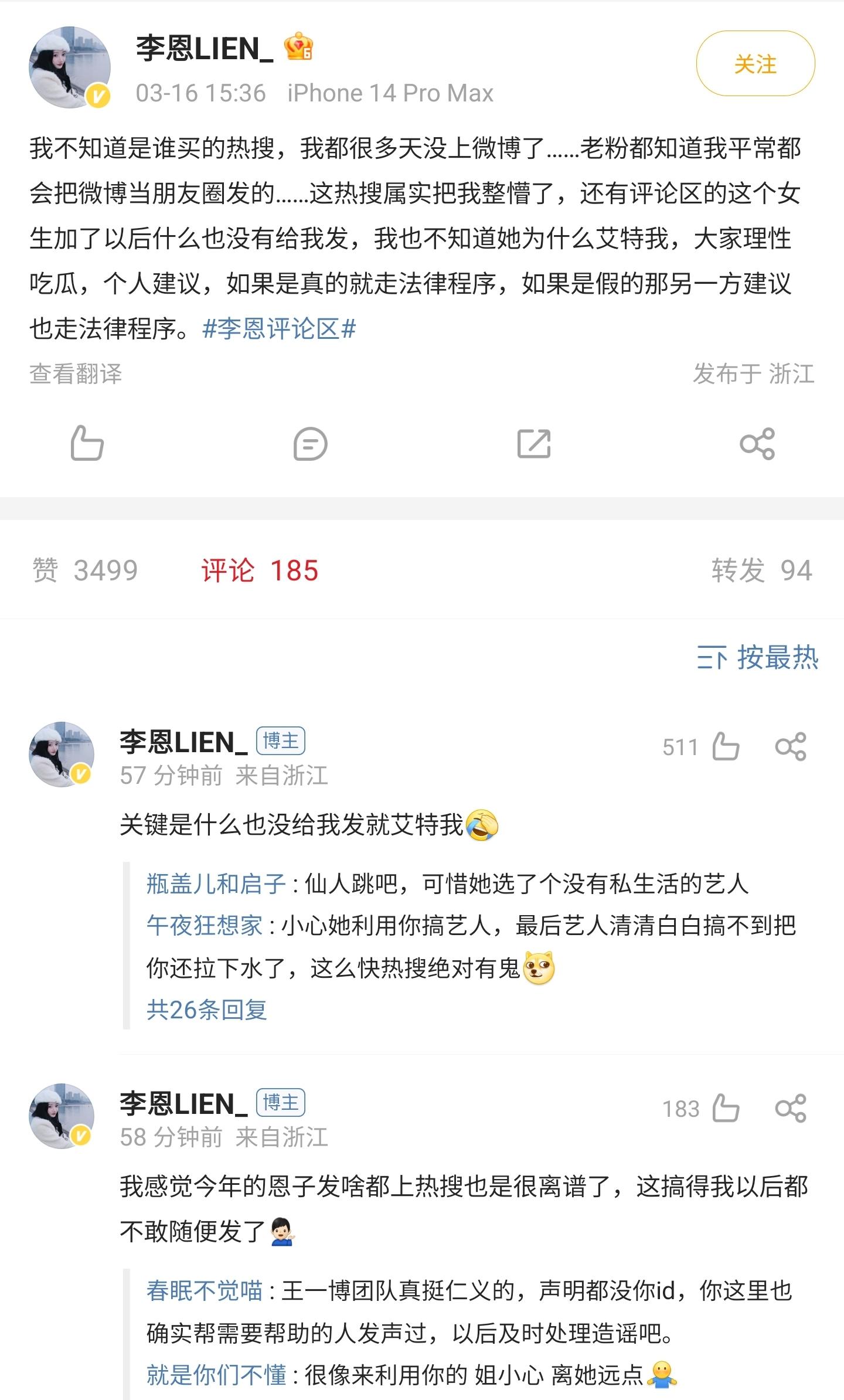844x1400 pixels.
Task: Switch to the 转发 94 tab
Action: click(x=761, y=570)
